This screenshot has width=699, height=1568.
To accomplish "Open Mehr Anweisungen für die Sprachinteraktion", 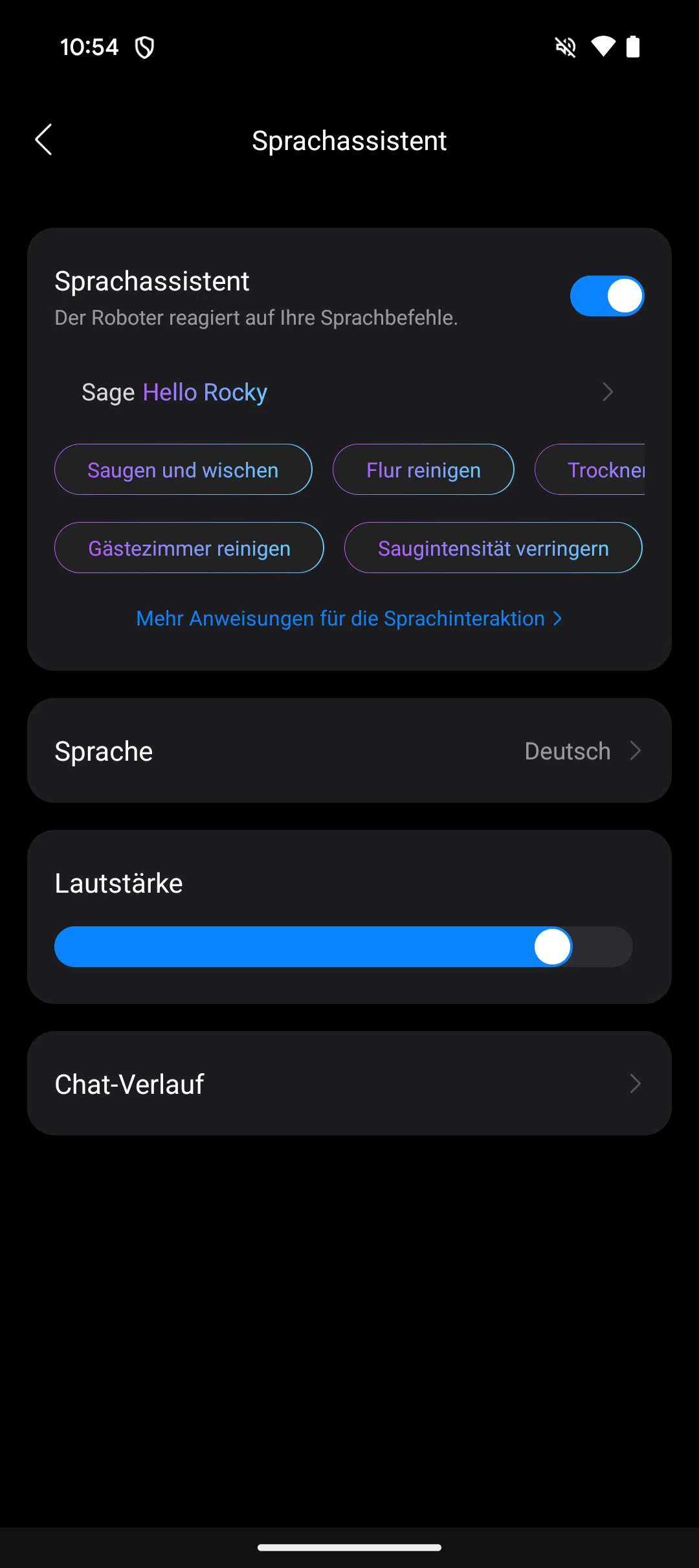I will pyautogui.click(x=349, y=618).
